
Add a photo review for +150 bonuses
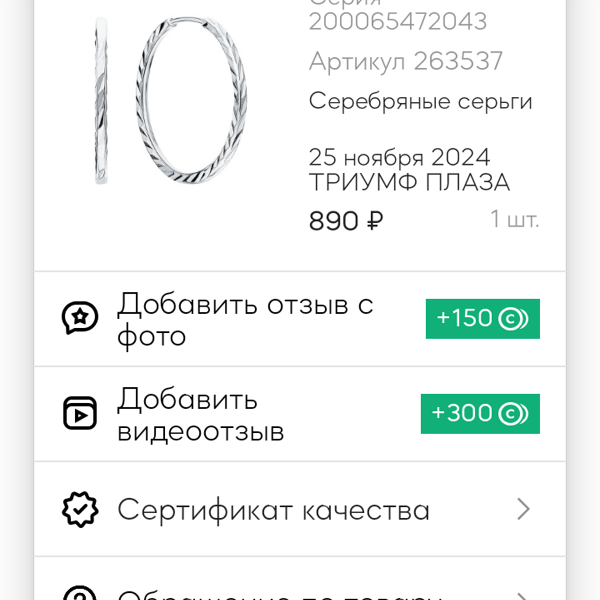[300, 319]
